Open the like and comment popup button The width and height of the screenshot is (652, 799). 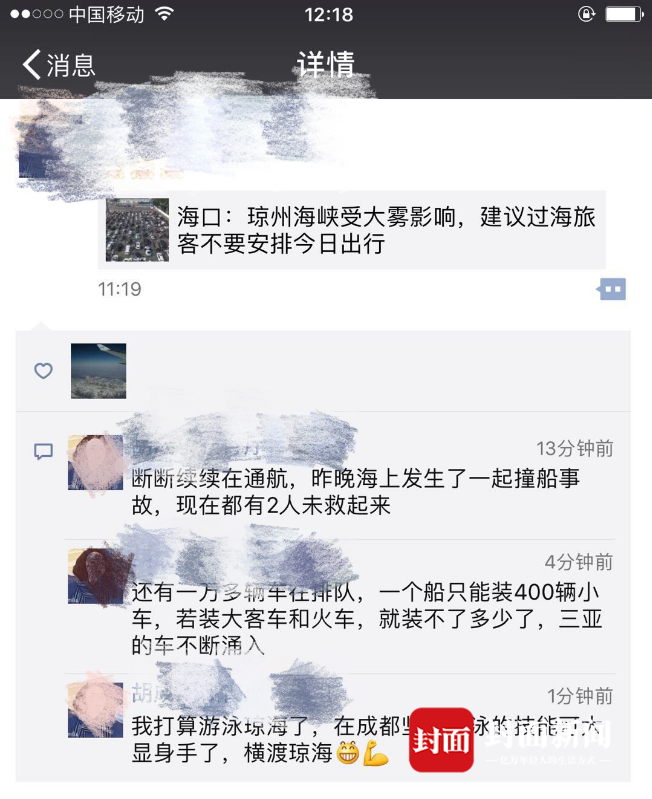click(611, 290)
